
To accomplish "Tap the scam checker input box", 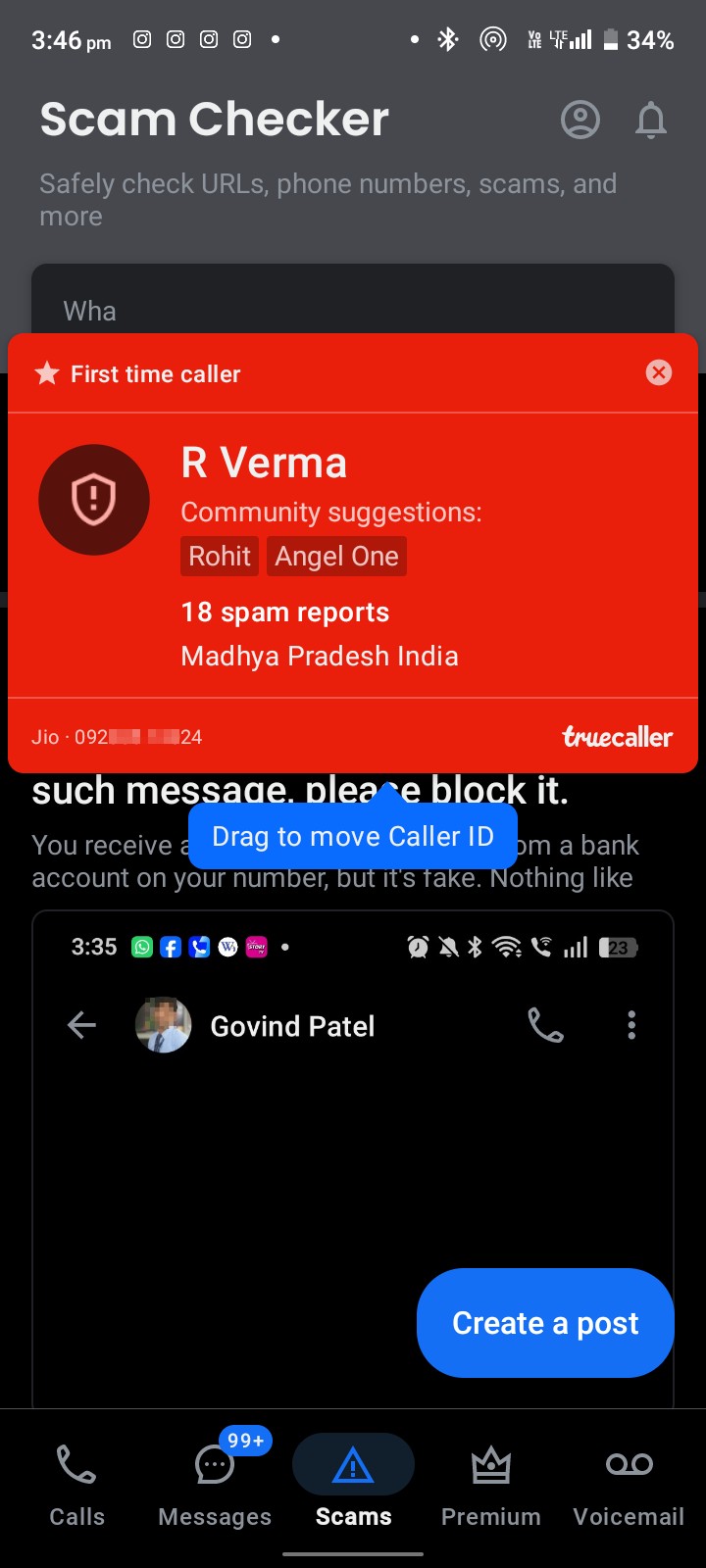I will tap(353, 302).
